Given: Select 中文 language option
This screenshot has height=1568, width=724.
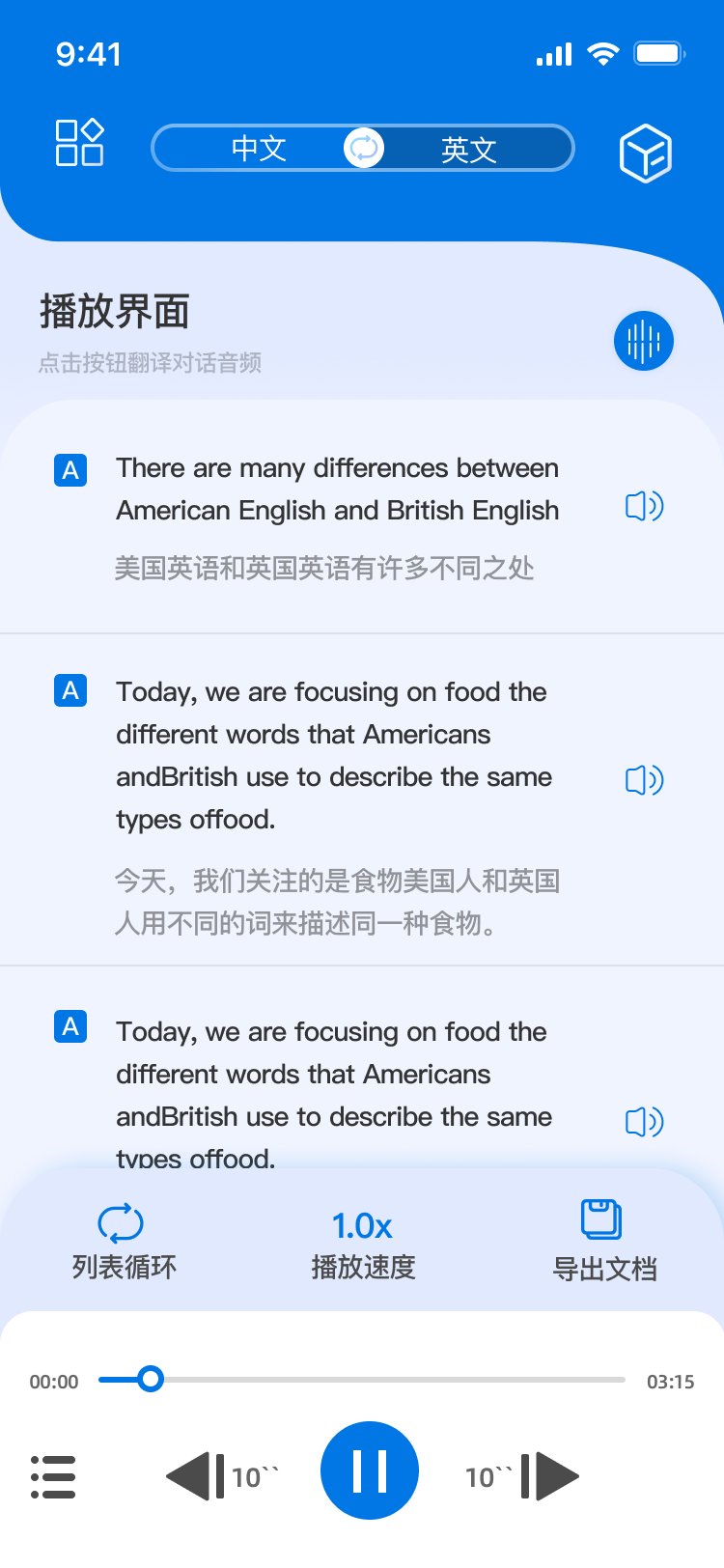Looking at the screenshot, I should (x=259, y=149).
